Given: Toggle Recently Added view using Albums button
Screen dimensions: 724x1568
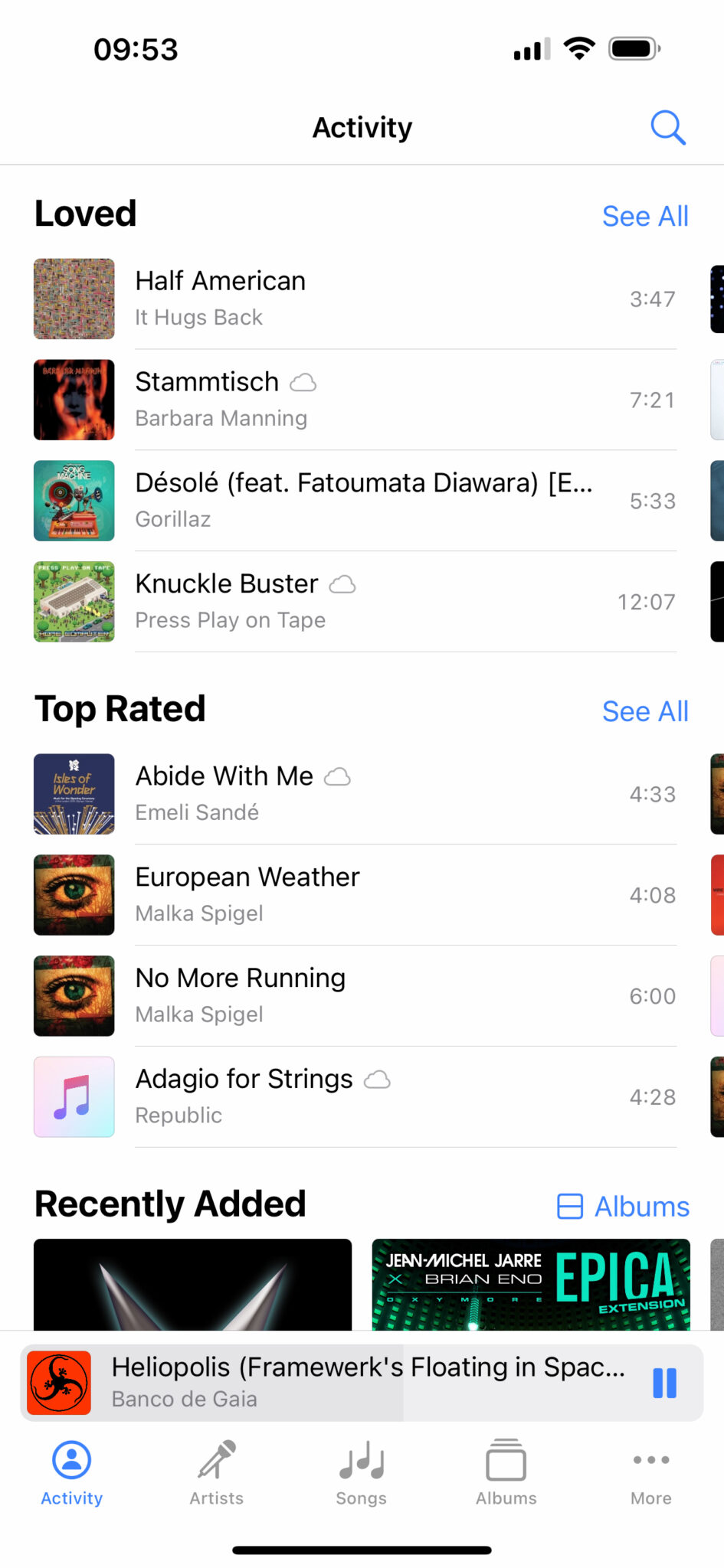Looking at the screenshot, I should point(622,1206).
